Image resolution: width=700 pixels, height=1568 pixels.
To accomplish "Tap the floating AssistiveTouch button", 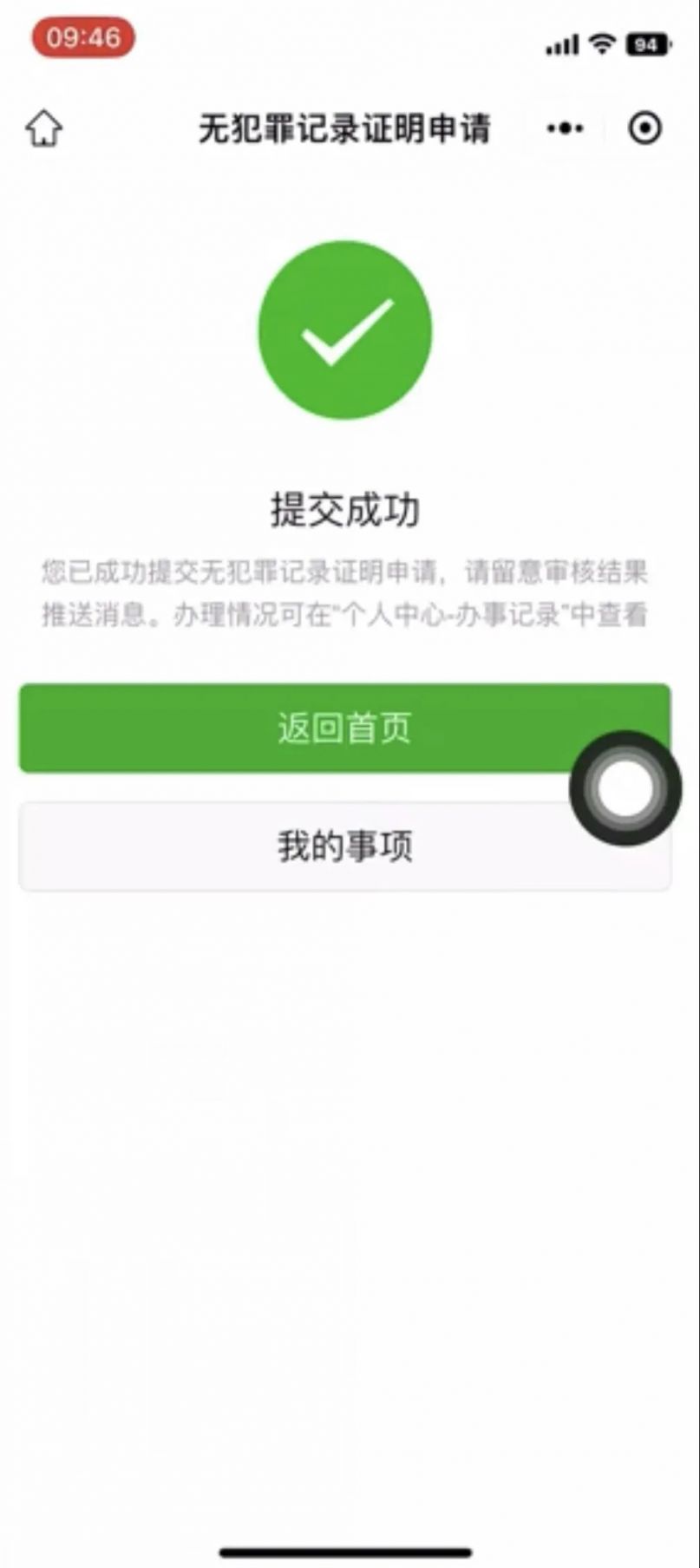I will click(x=625, y=788).
